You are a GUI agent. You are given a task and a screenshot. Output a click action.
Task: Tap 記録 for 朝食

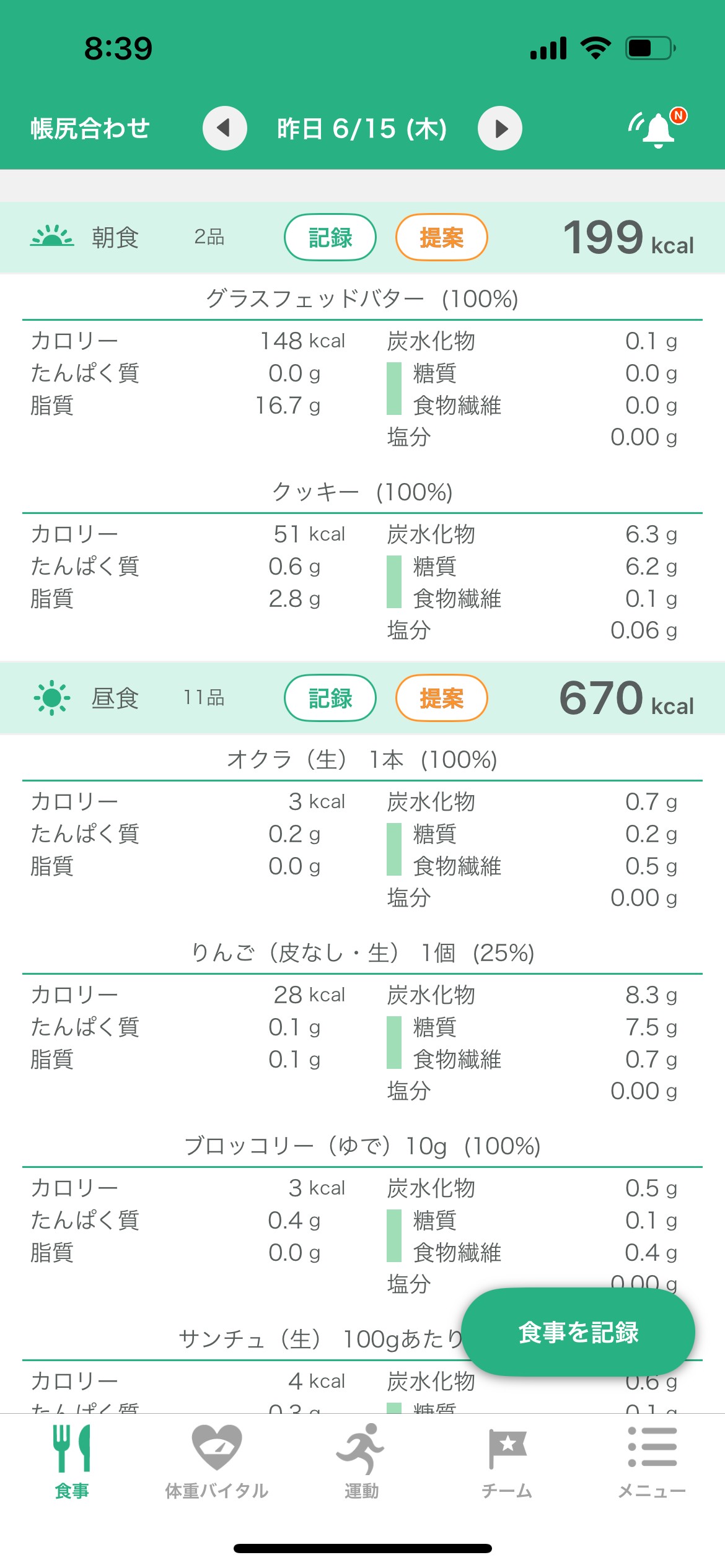click(x=330, y=237)
